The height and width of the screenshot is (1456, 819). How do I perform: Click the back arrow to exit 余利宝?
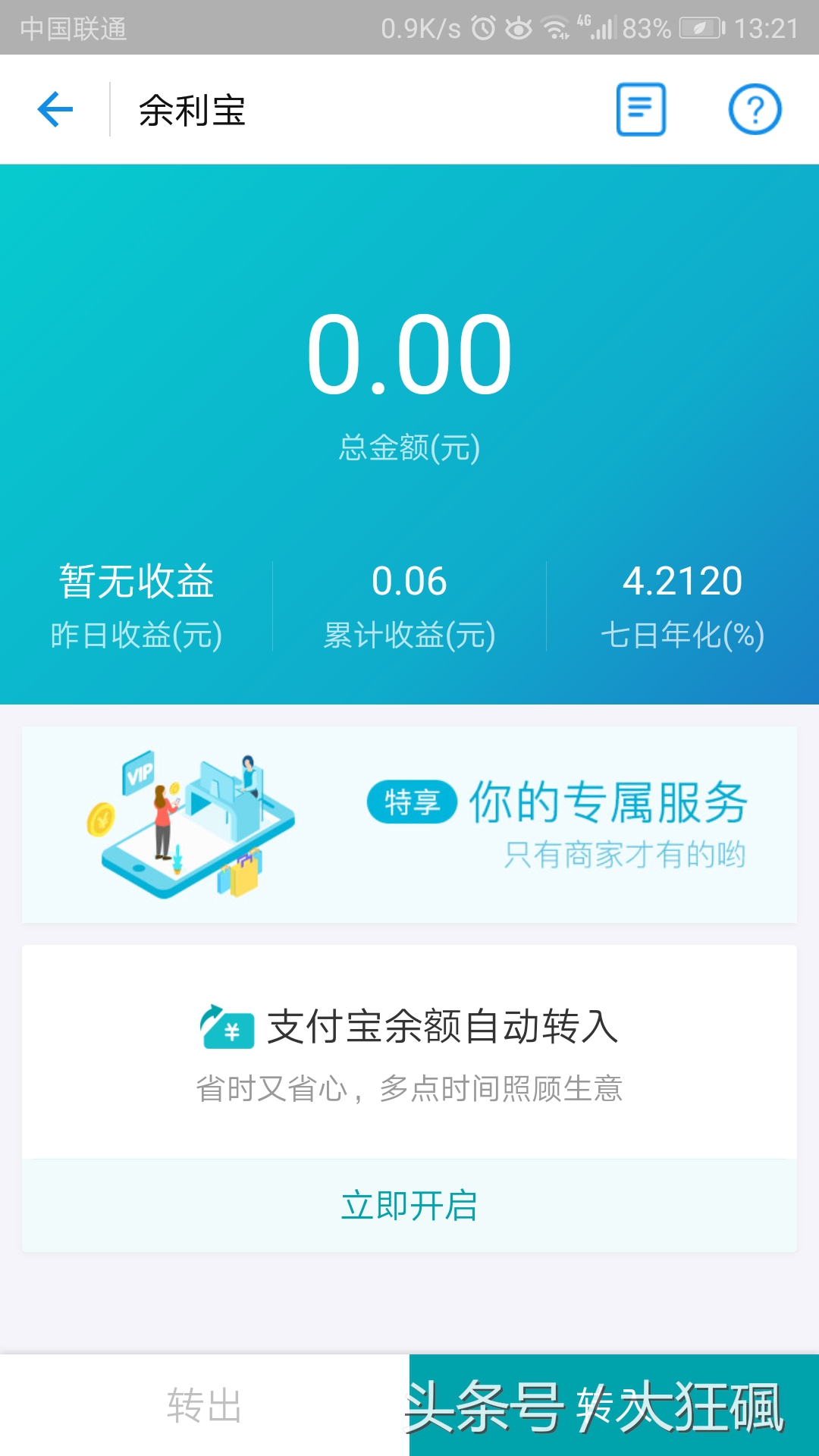click(55, 108)
